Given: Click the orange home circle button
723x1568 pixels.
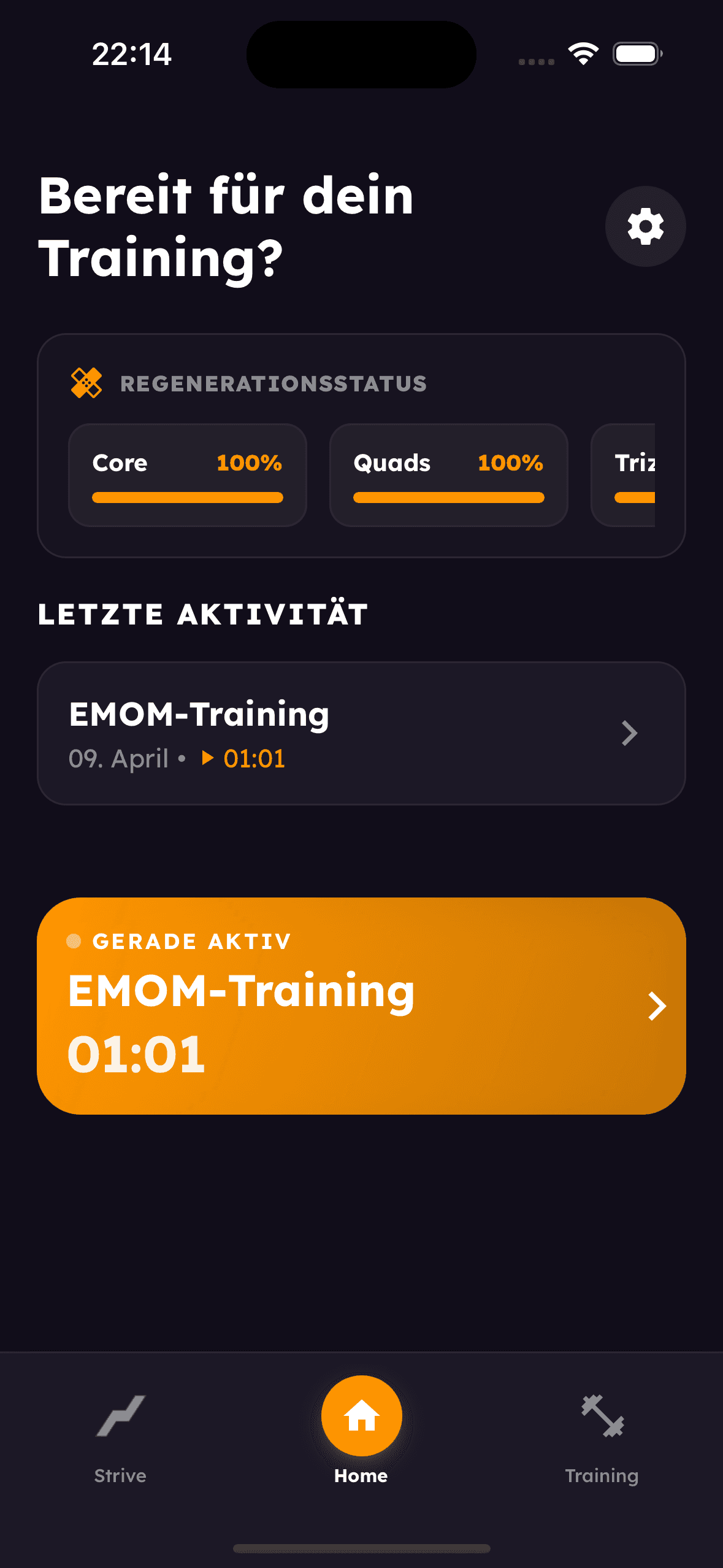Looking at the screenshot, I should coord(361,1416).
